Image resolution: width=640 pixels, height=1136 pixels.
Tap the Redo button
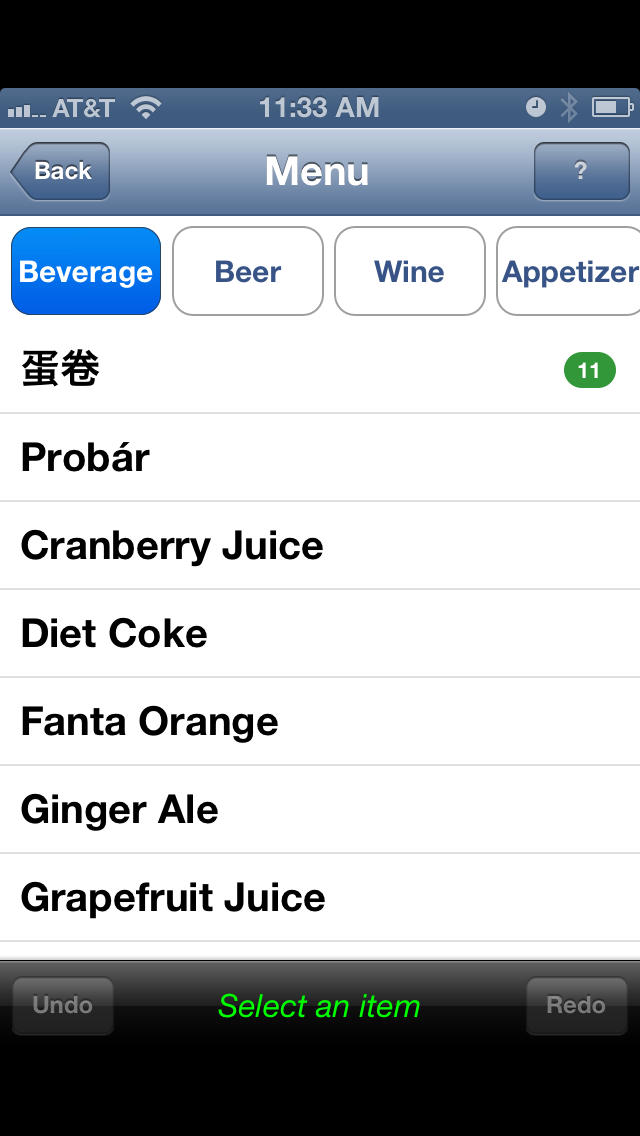(x=576, y=1006)
